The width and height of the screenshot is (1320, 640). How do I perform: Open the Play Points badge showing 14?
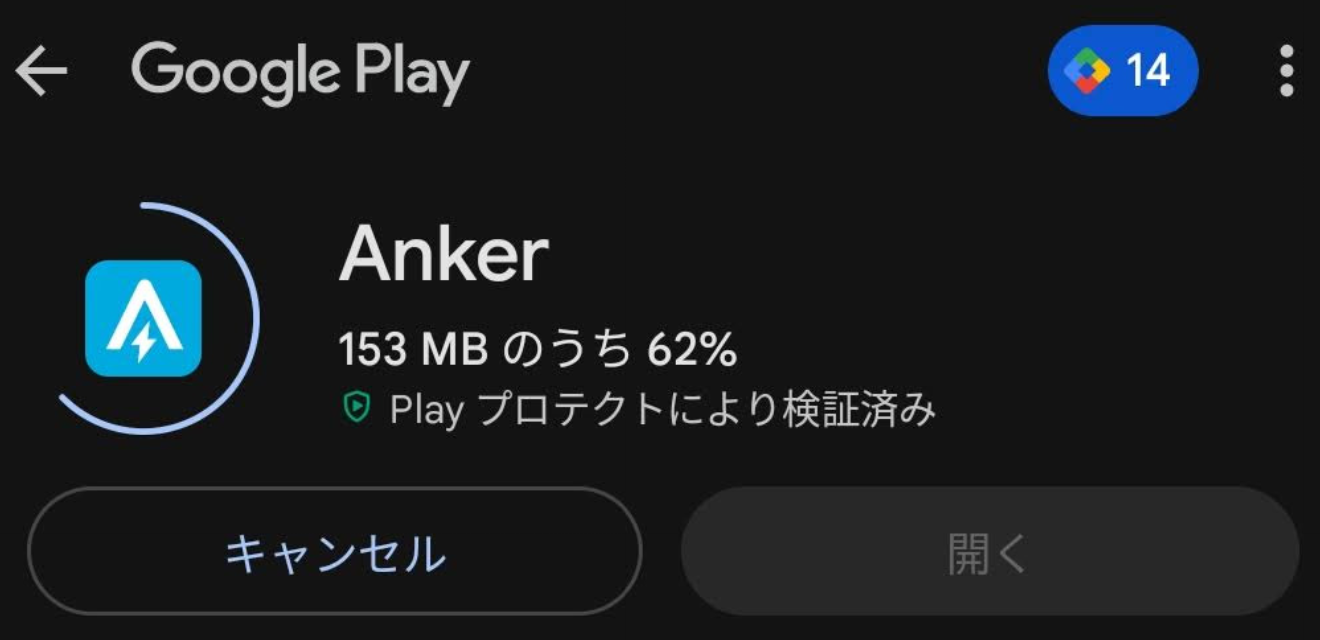pos(1122,71)
